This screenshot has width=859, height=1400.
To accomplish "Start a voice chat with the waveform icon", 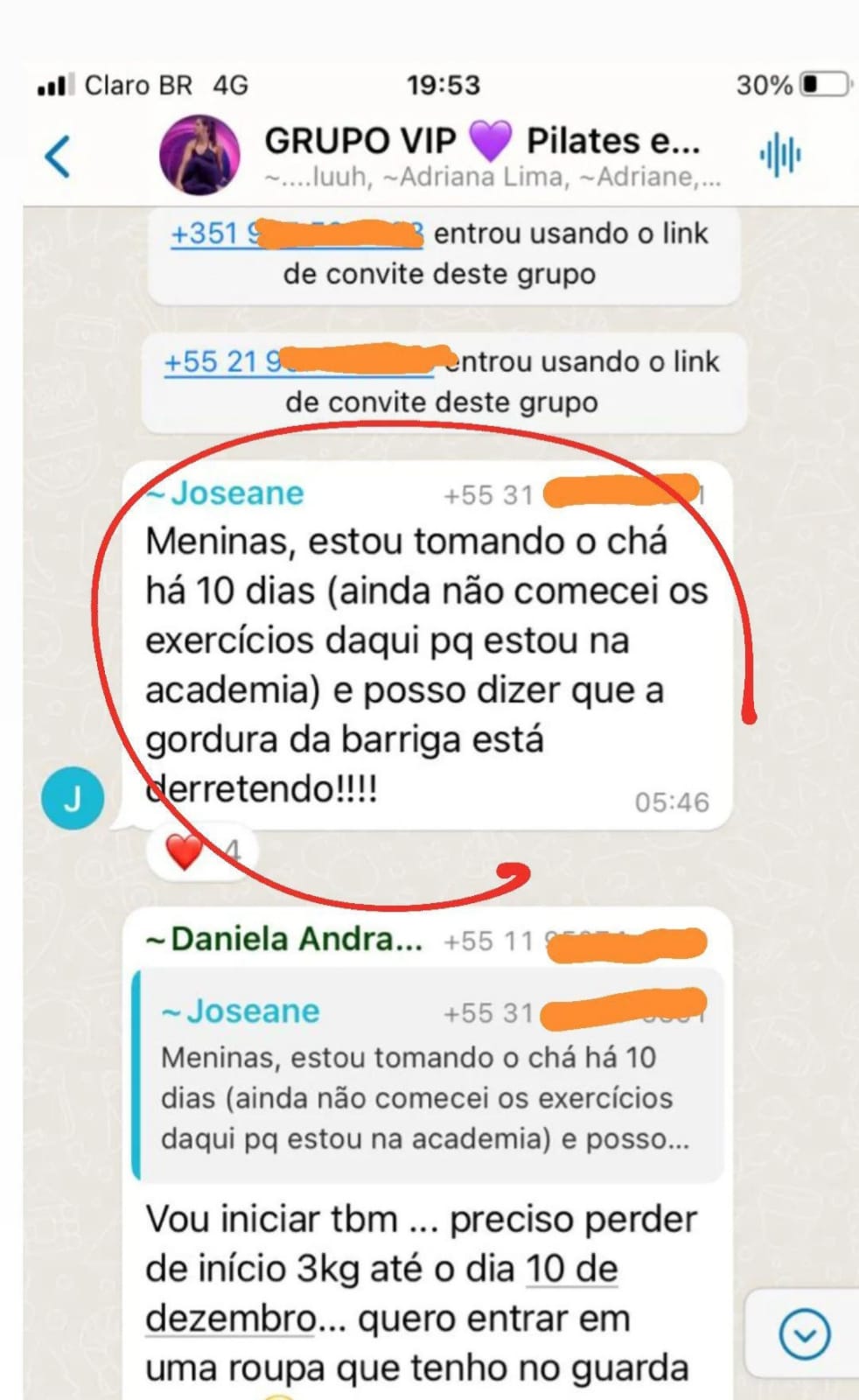I will (x=780, y=156).
